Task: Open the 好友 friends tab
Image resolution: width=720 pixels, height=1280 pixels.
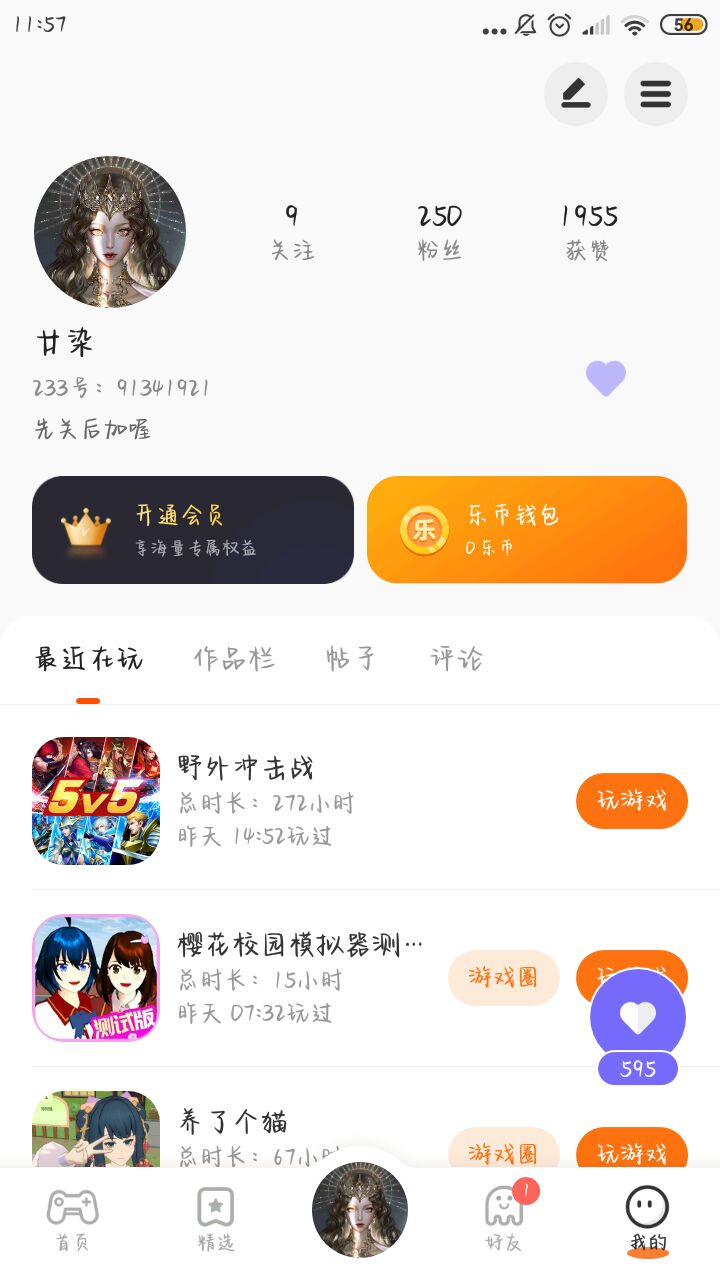Action: click(x=503, y=1220)
